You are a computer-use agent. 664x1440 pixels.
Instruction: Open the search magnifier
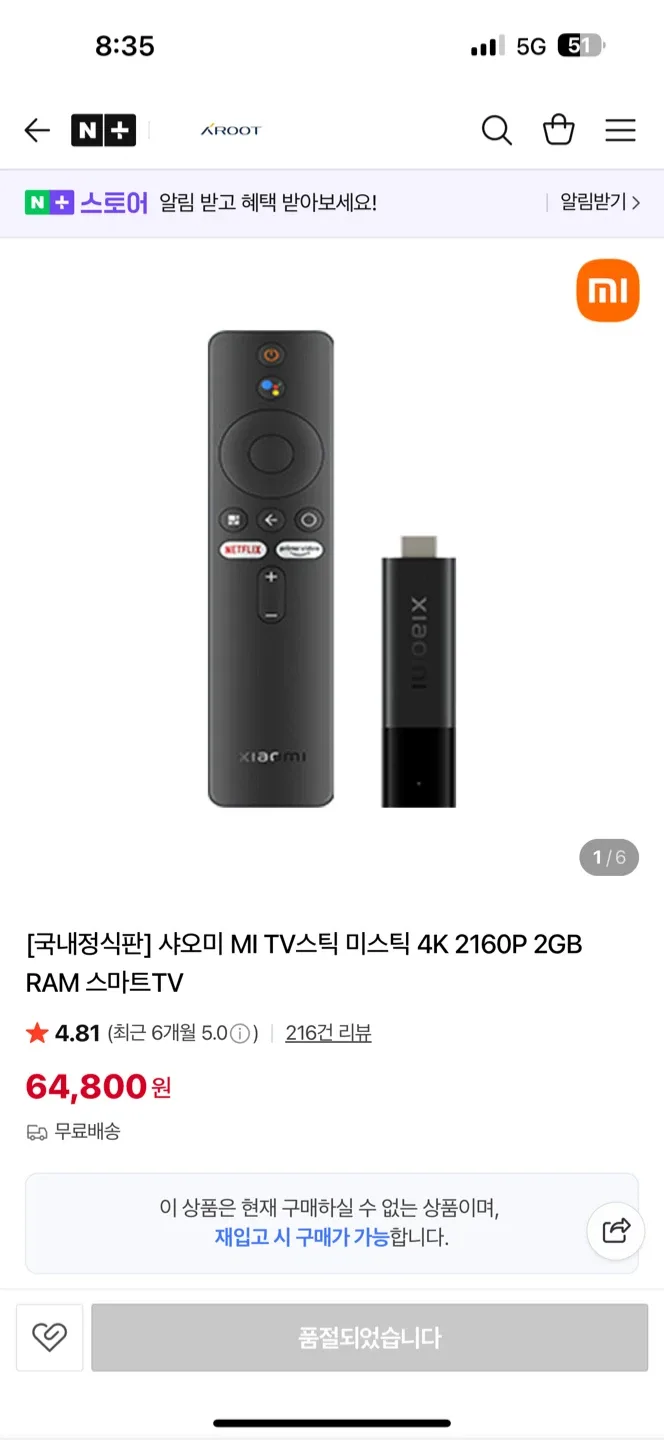coord(496,130)
